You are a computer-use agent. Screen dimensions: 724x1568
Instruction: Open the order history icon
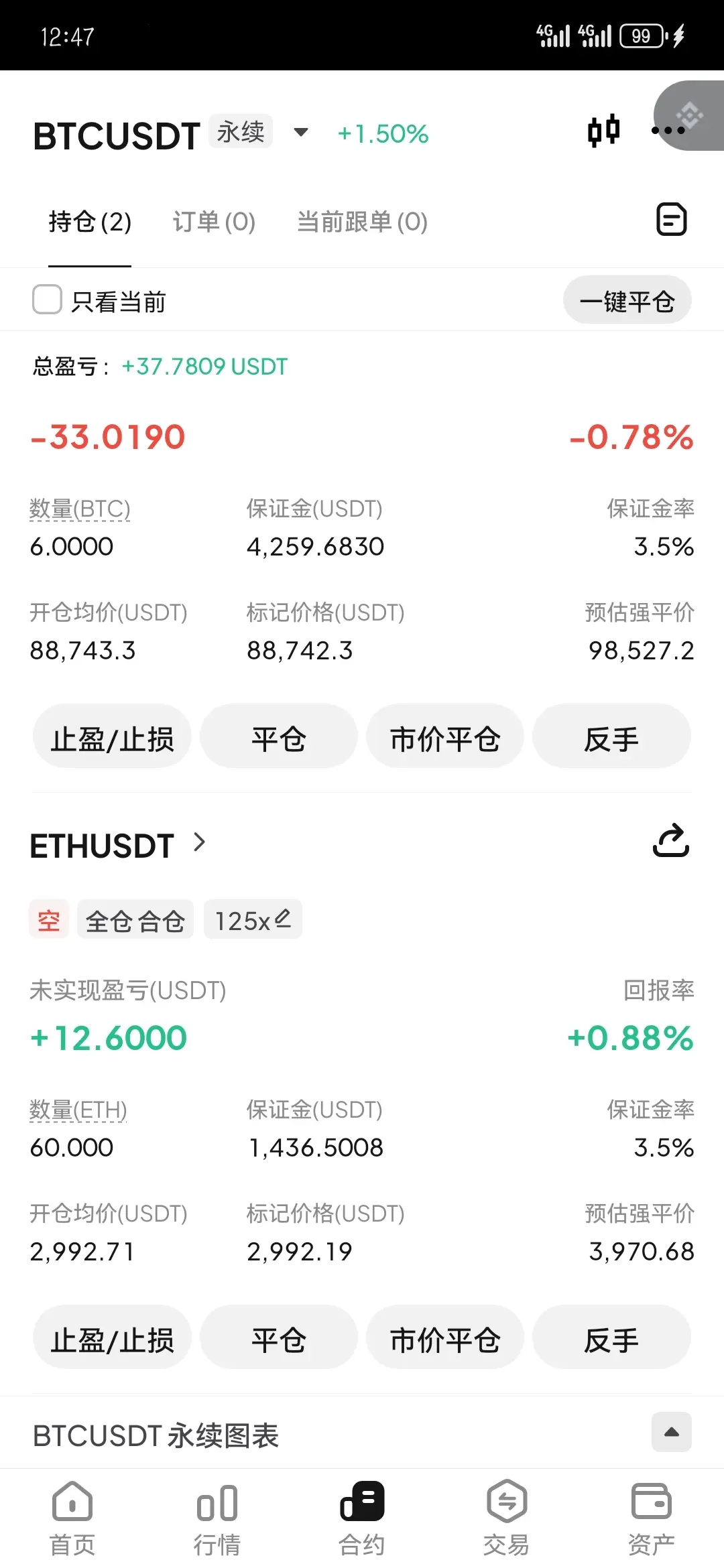671,219
